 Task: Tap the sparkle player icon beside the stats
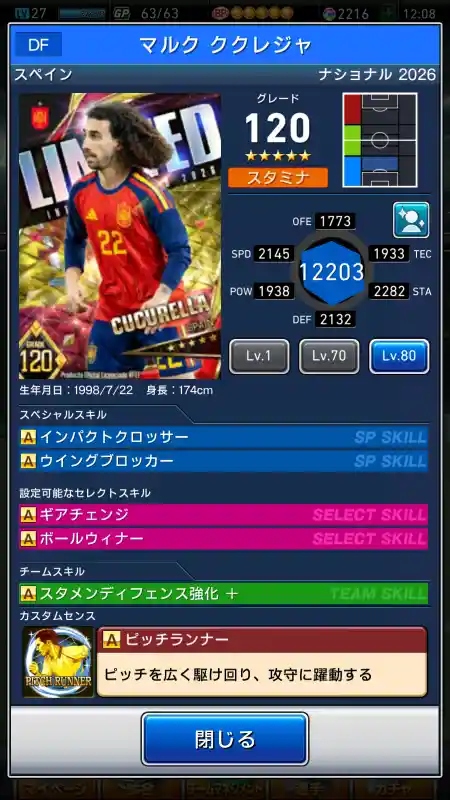[411, 220]
